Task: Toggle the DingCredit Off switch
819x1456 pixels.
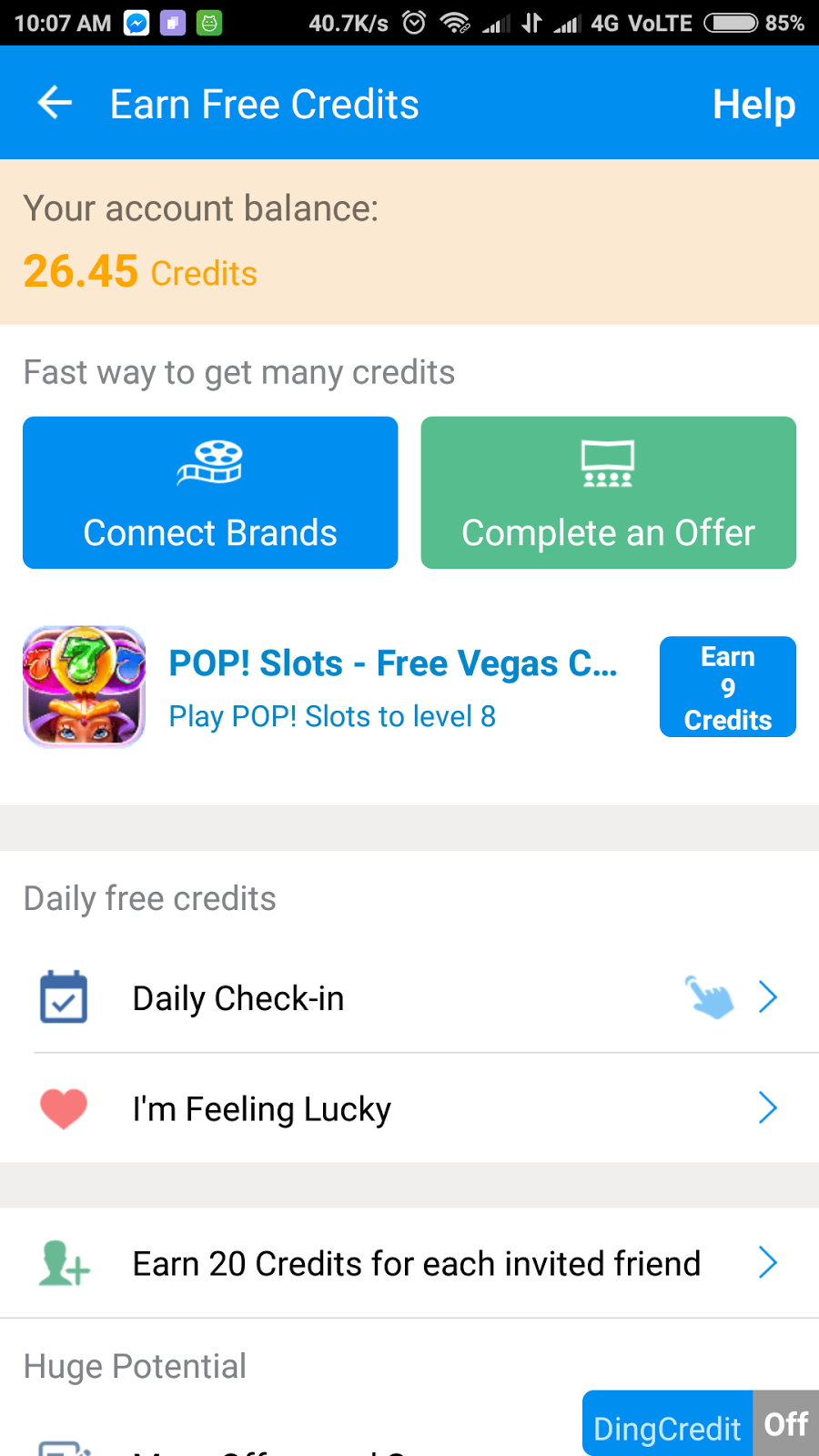Action: [x=785, y=1424]
